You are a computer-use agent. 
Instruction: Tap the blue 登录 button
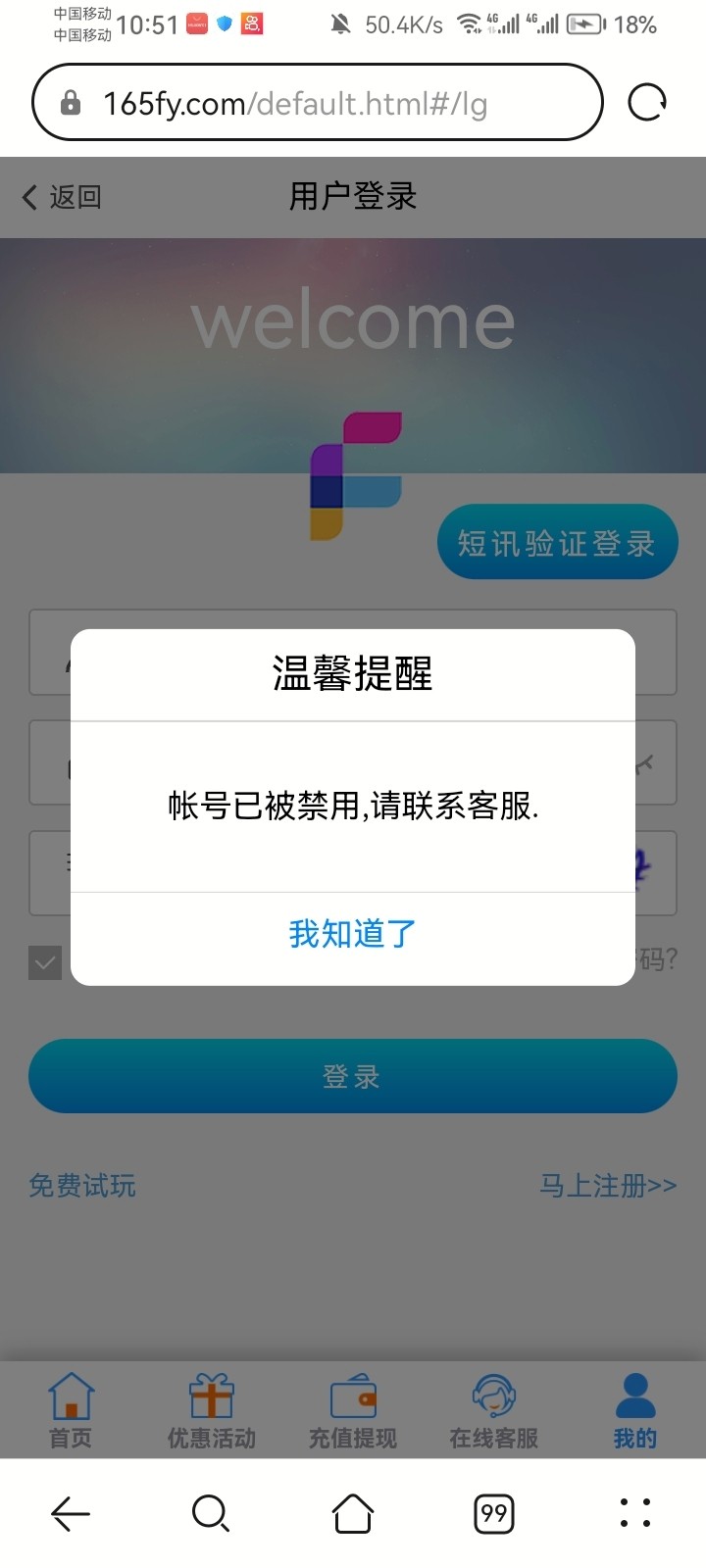point(353,1076)
